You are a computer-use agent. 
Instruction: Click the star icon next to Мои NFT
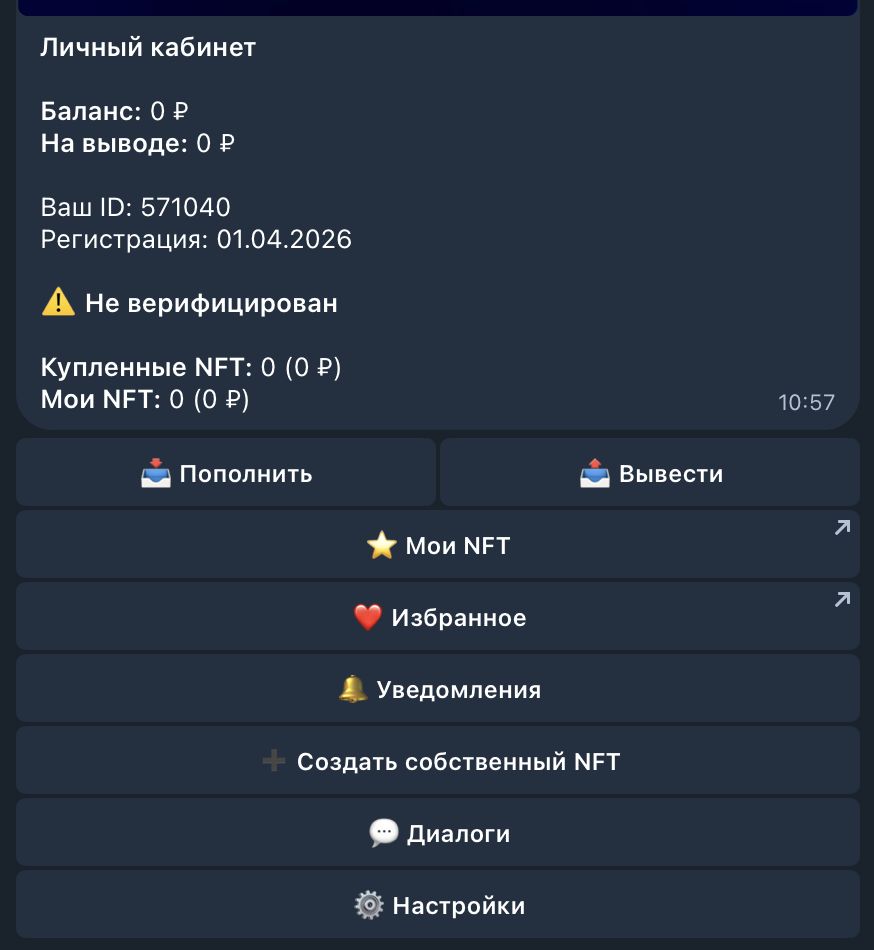pyautogui.click(x=384, y=545)
